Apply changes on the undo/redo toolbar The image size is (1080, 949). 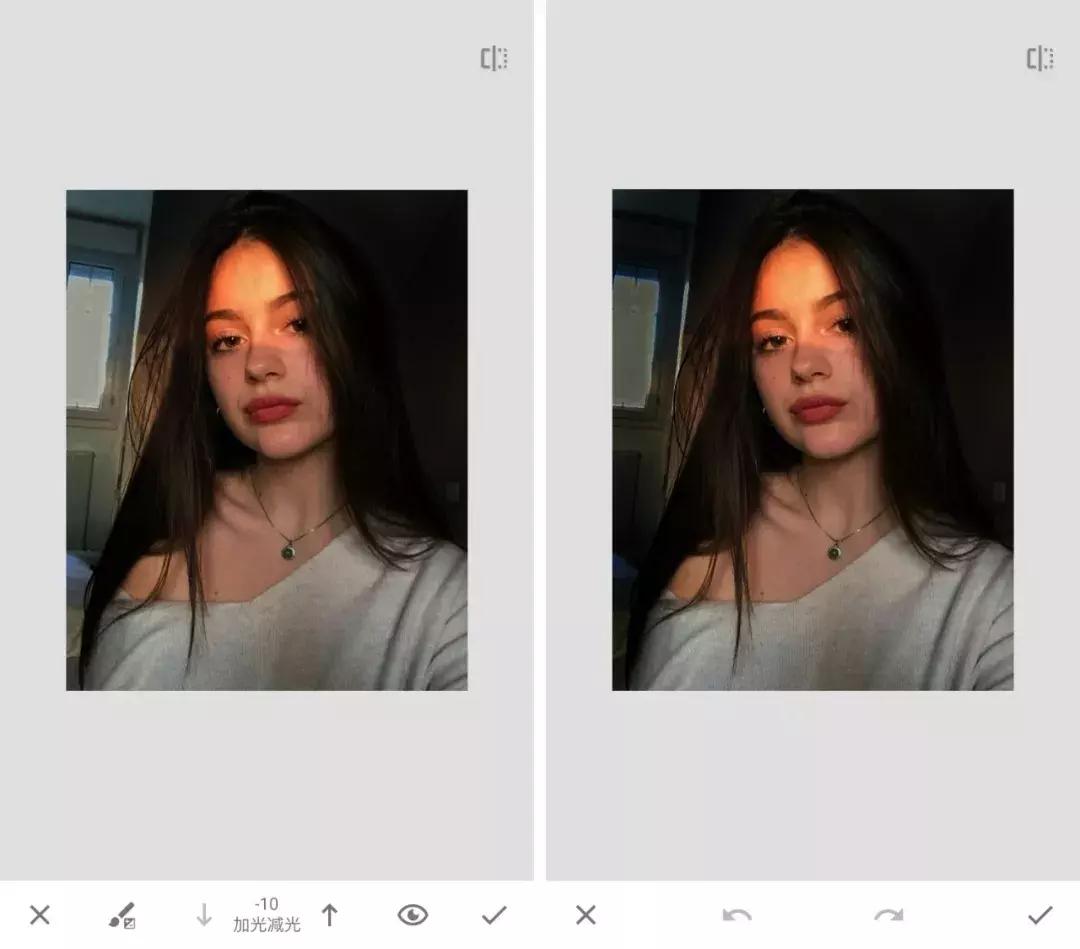1040,915
